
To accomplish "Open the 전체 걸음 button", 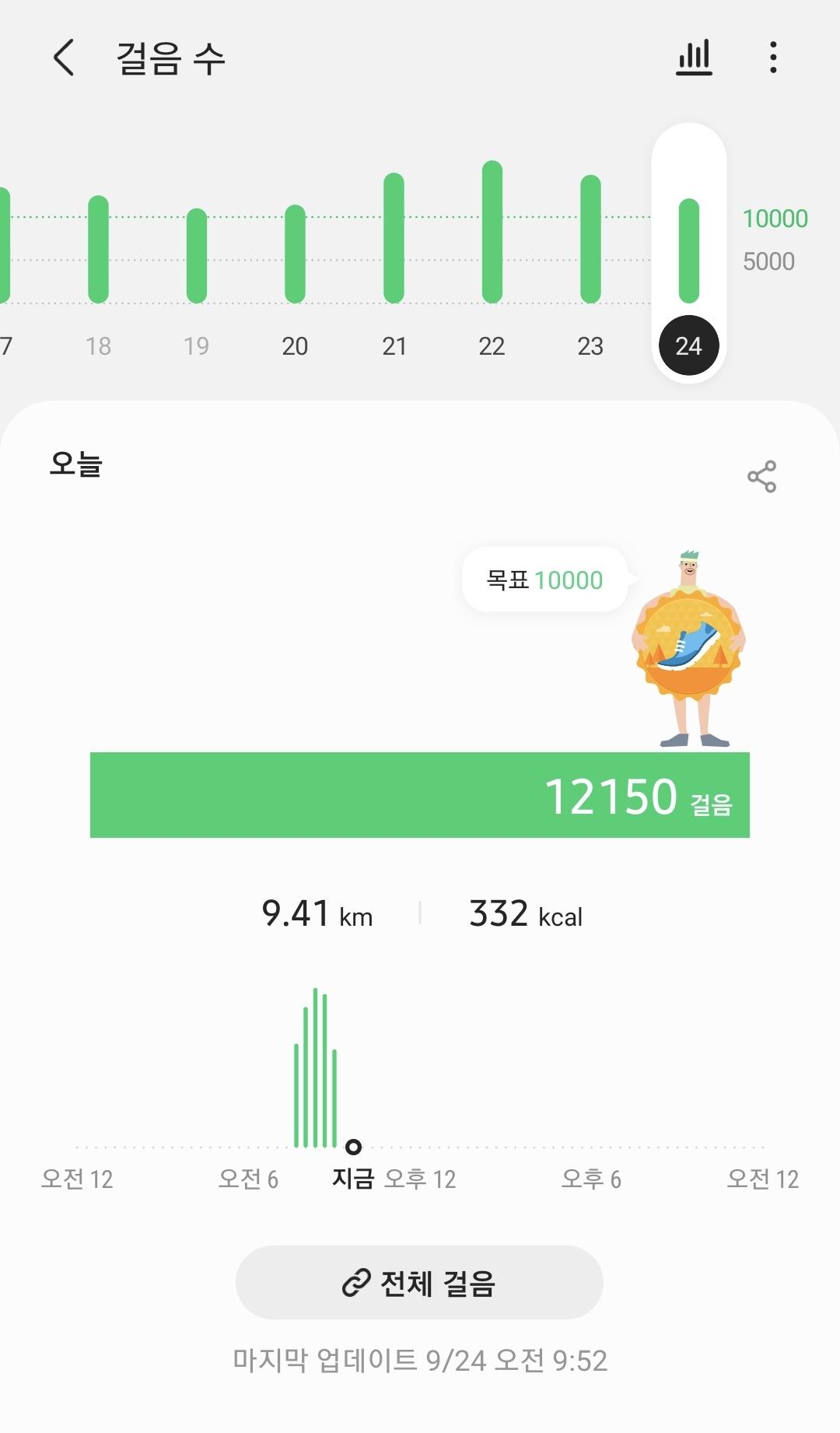I will pos(419,1282).
